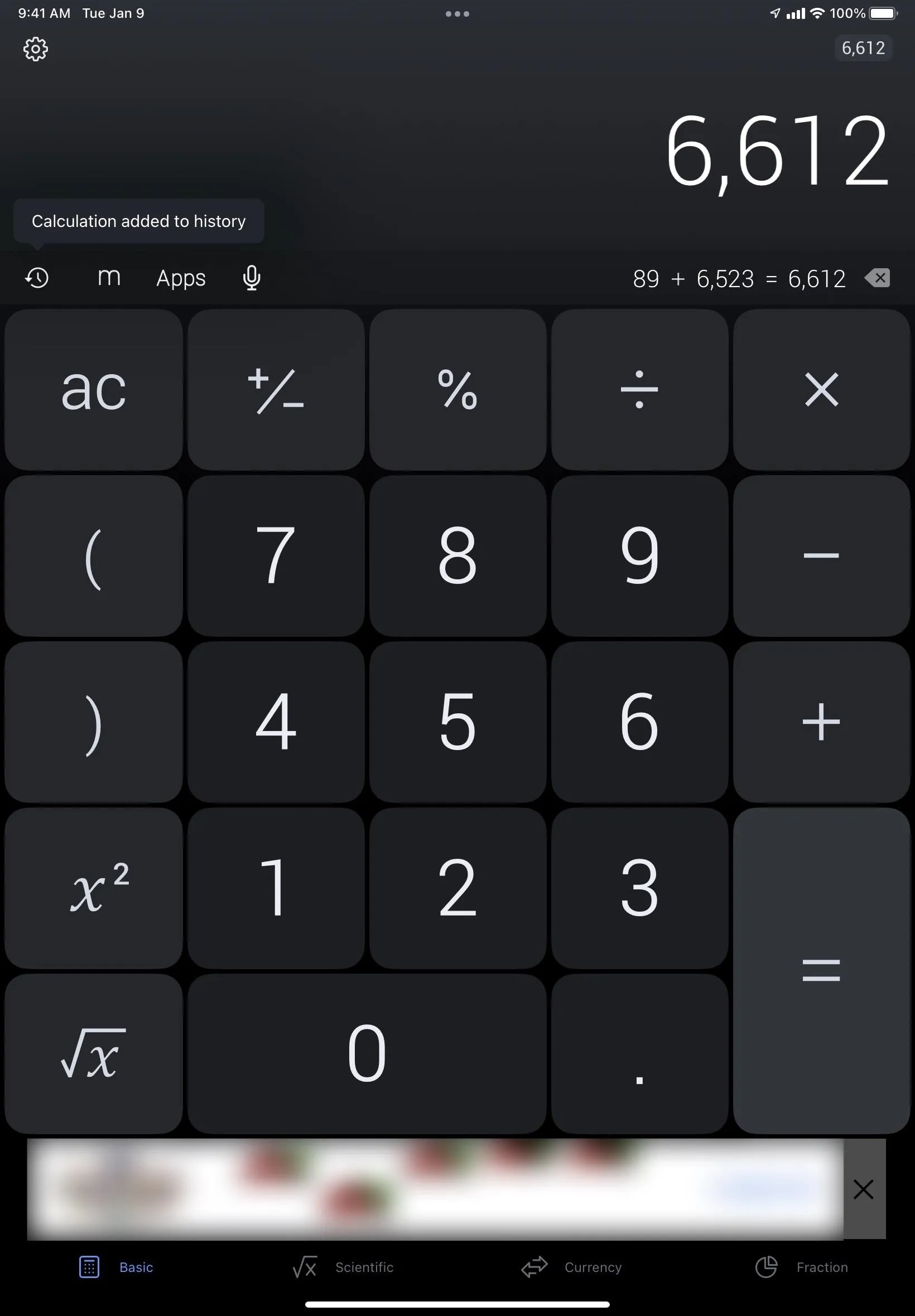Screen dimensions: 915x1316
Task: Clear everything with ac
Action: [x=93, y=390]
